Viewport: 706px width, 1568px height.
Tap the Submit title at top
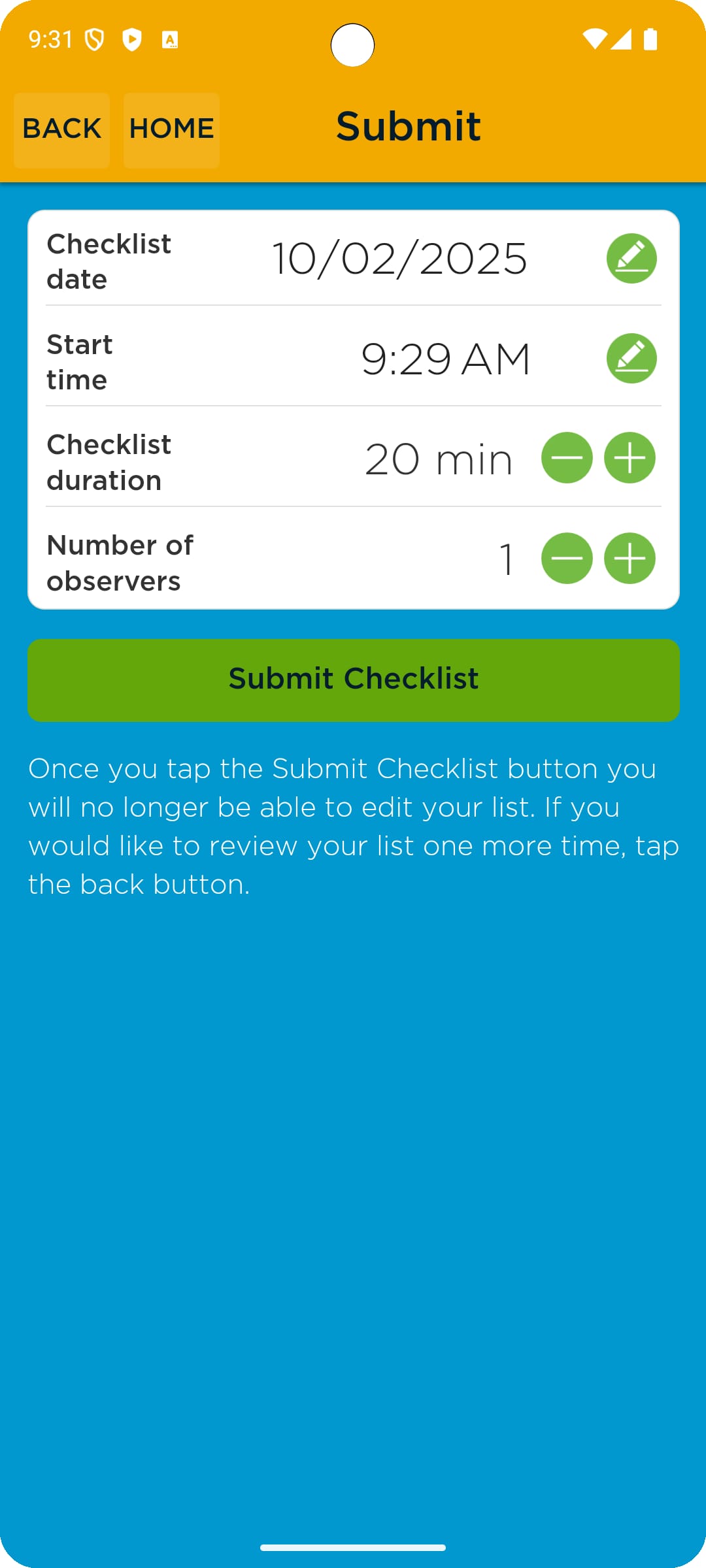(x=409, y=127)
